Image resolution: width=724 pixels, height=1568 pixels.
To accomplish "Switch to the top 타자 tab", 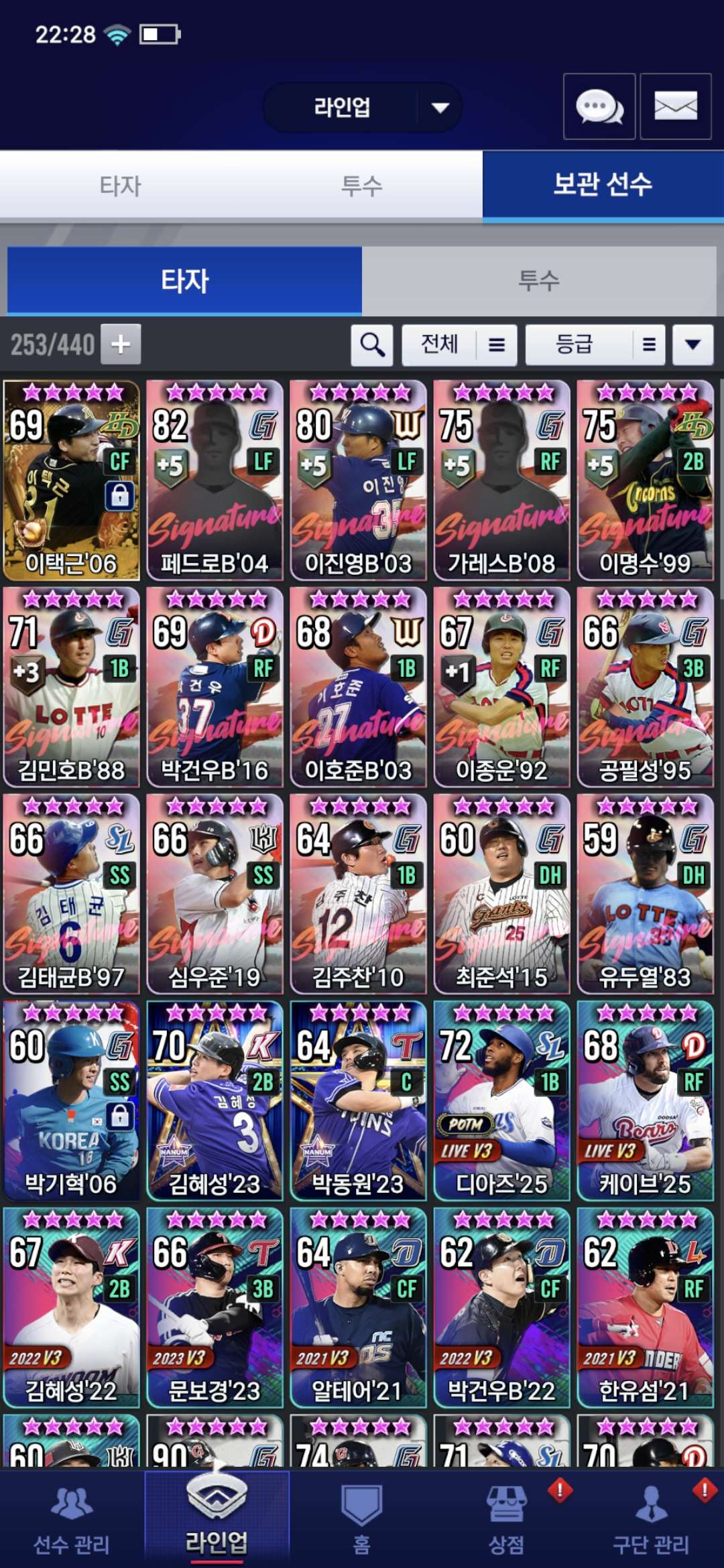I will coord(121,186).
